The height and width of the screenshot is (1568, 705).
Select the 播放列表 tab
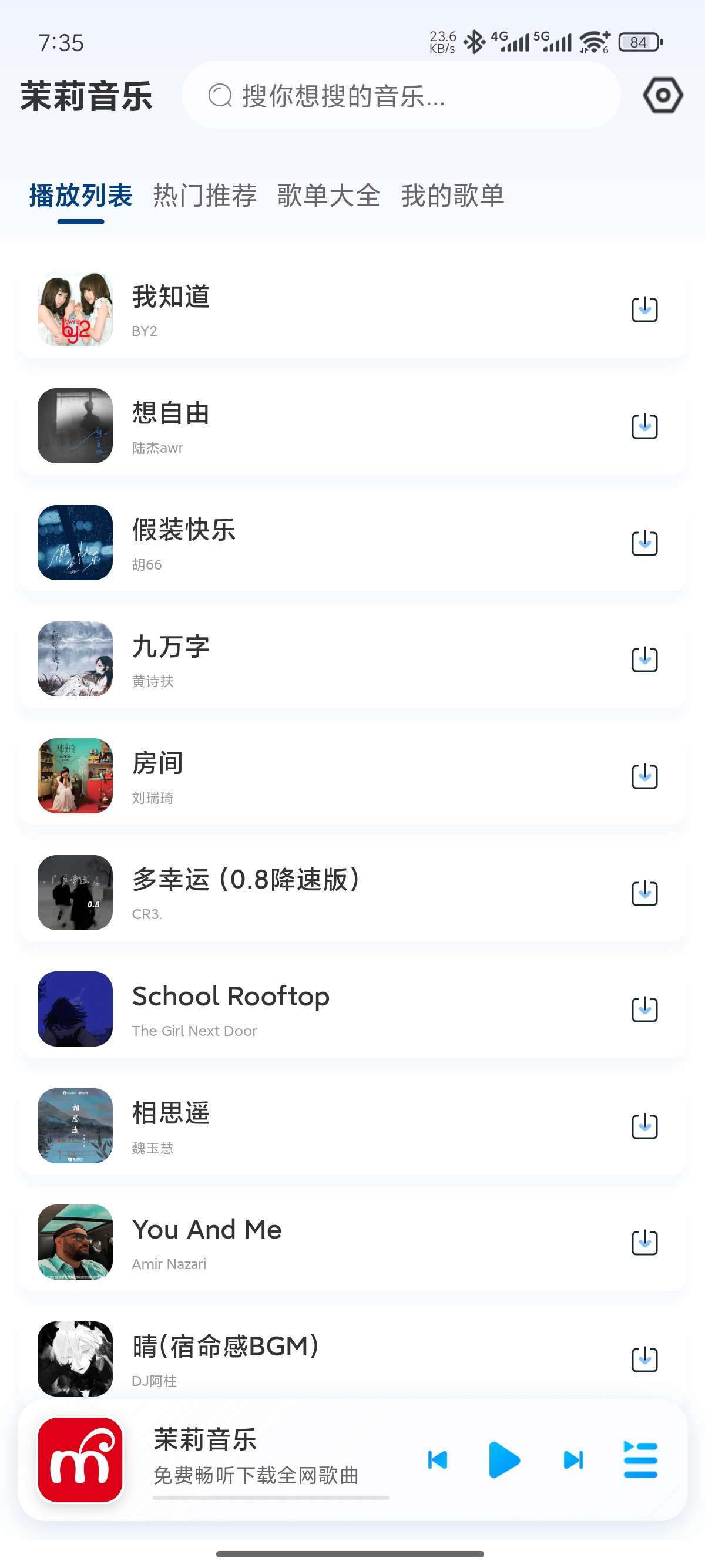click(81, 196)
